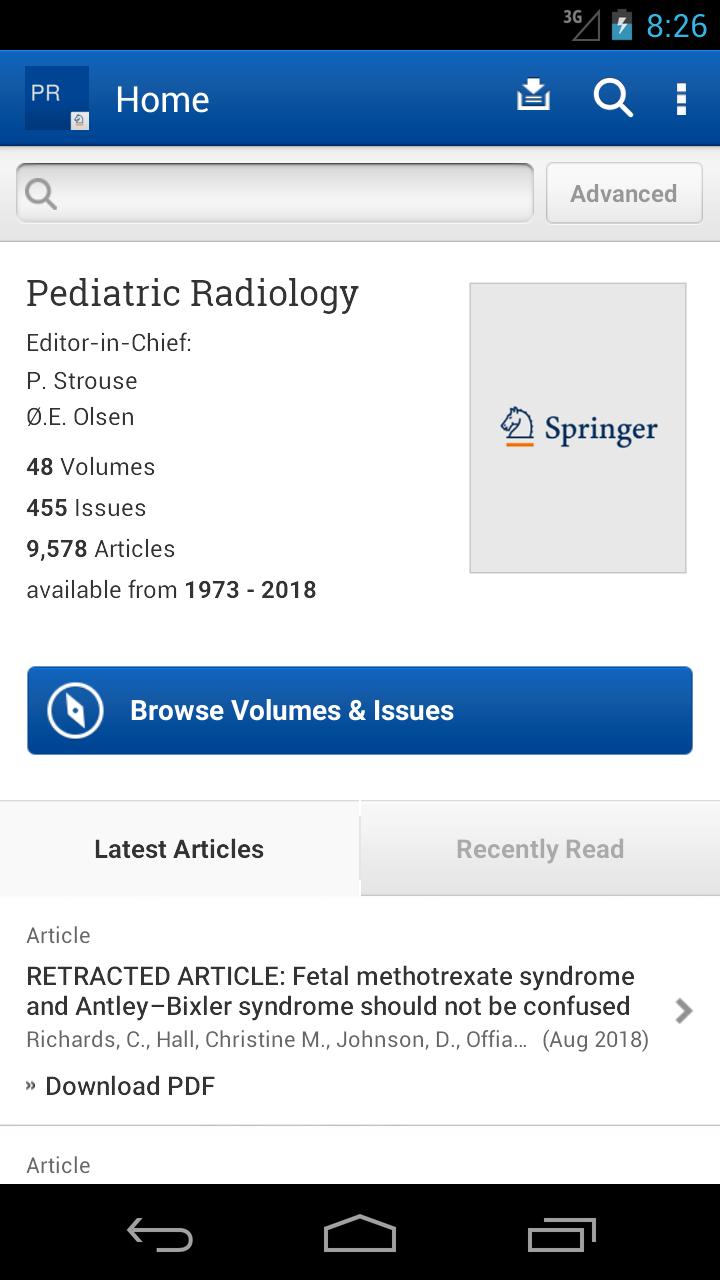Screen dimensions: 720x1280
Task: Tap the compass icon on Browse Volumes button
Action: point(72,710)
